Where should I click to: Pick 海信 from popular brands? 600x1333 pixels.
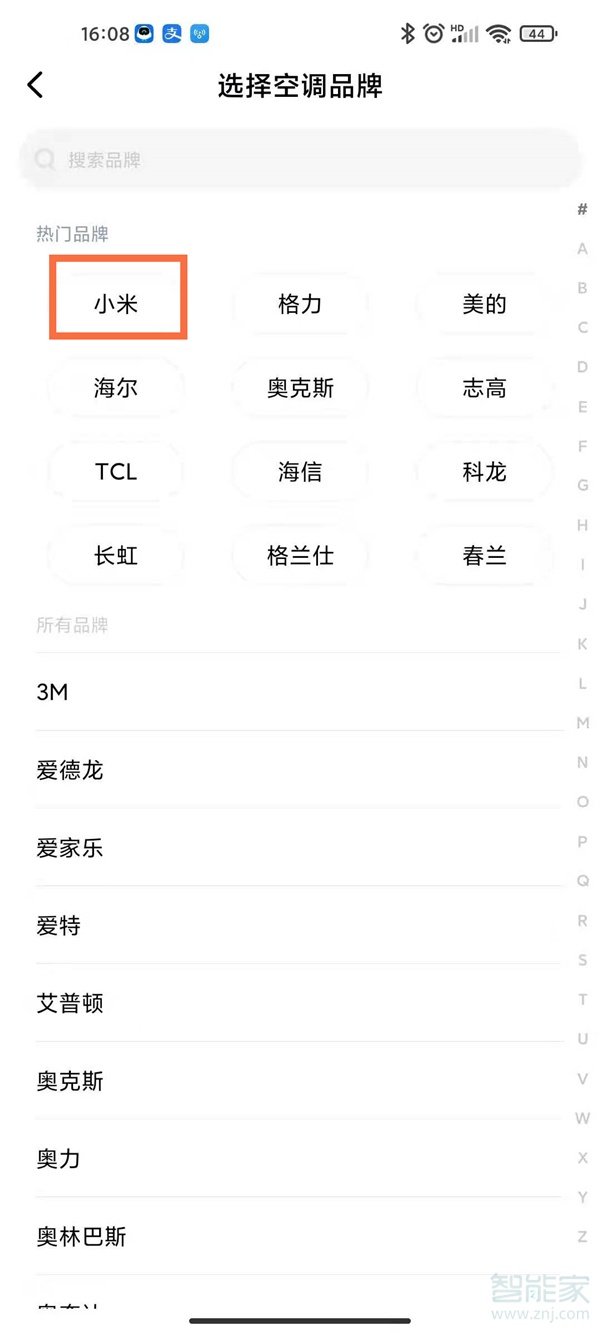[300, 472]
